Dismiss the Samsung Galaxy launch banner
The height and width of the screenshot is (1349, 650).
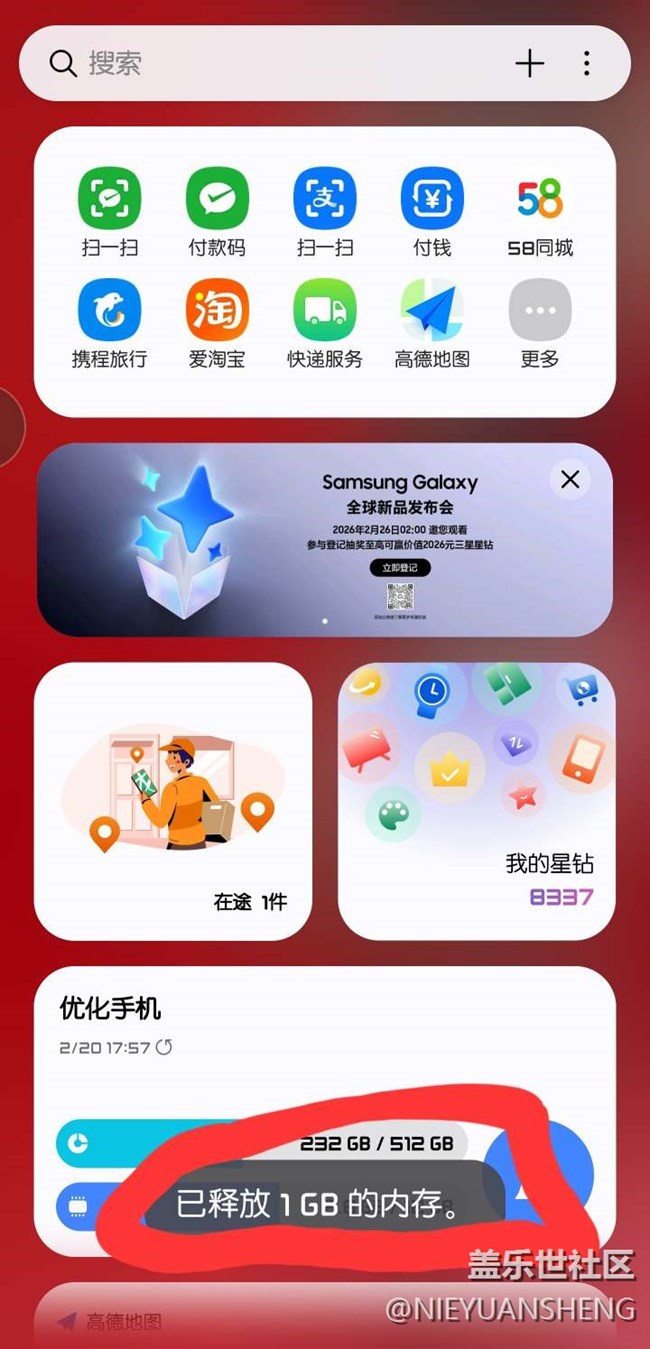point(570,479)
